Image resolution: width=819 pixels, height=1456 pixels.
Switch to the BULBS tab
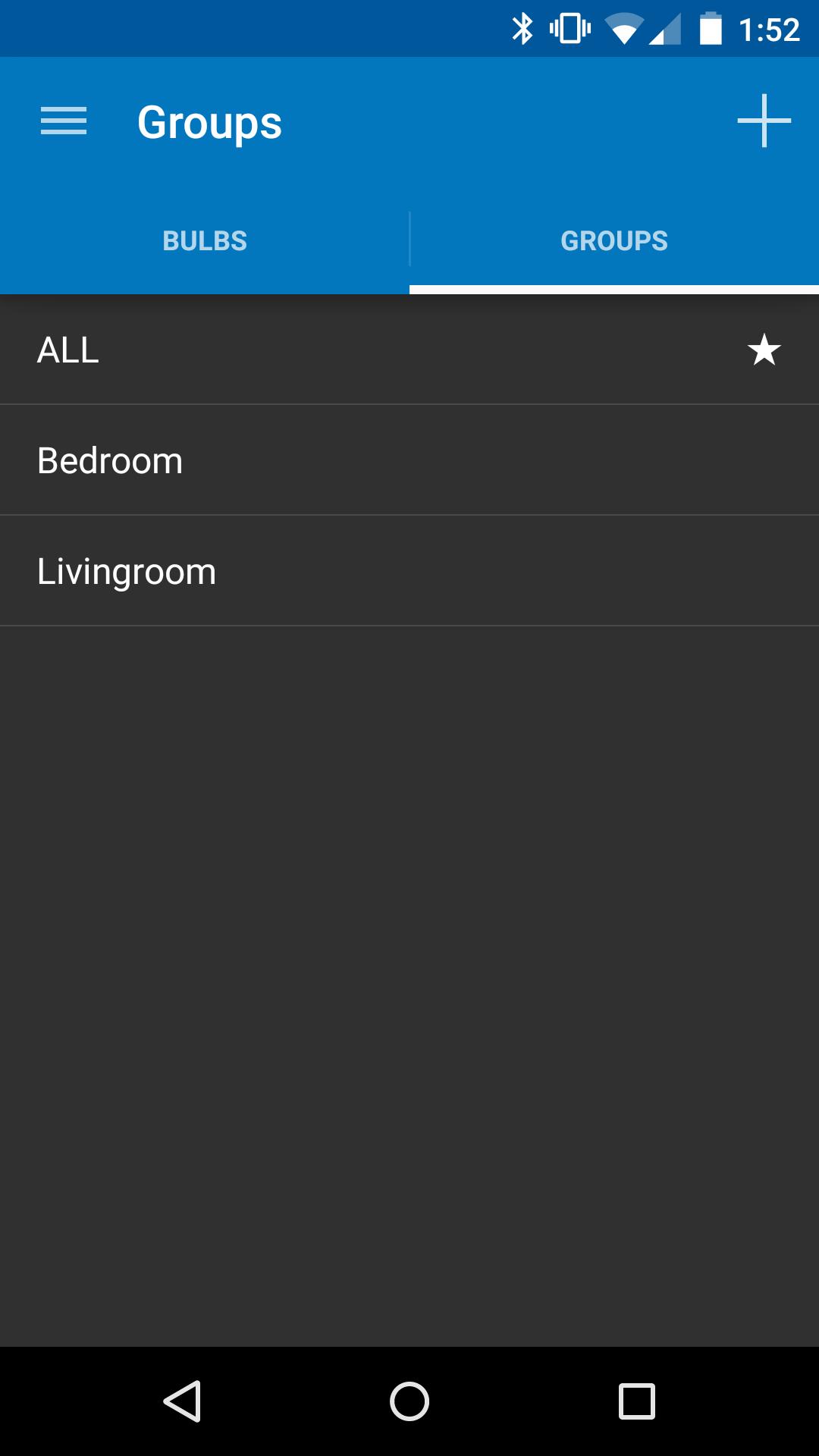click(205, 240)
